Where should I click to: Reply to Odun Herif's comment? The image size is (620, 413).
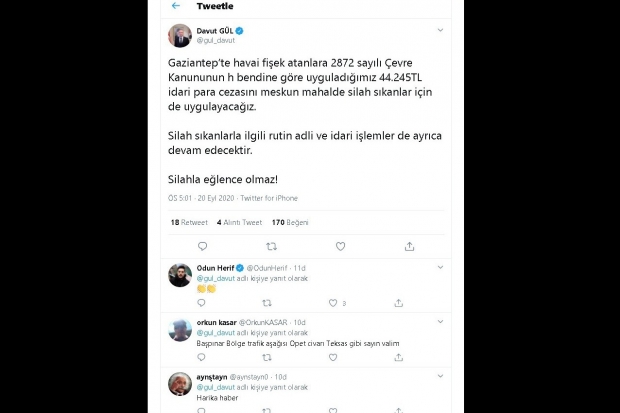(203, 302)
